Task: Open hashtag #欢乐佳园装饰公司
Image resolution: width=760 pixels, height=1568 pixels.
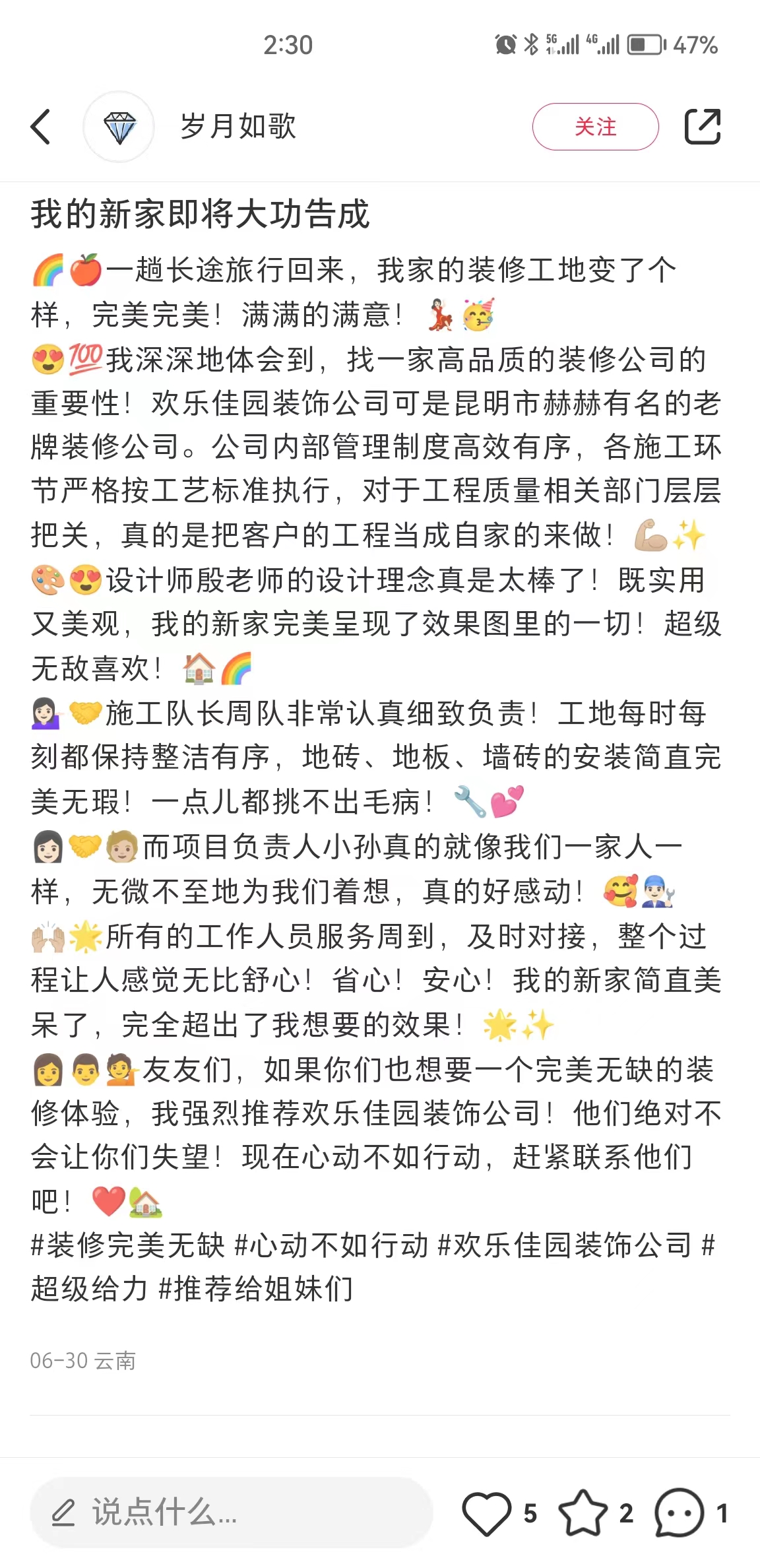Action: coord(564,1245)
